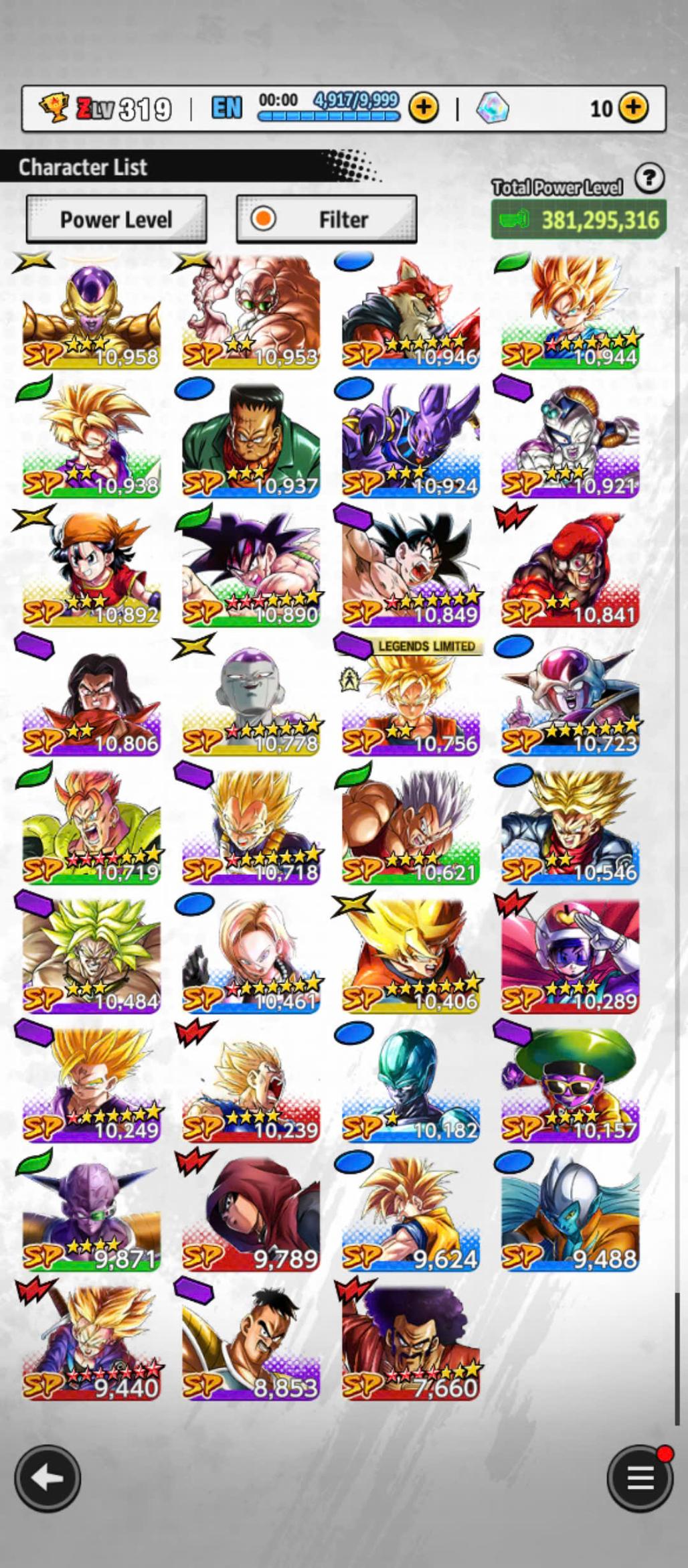Add more Chrono Crystals with the plus button

(x=633, y=107)
